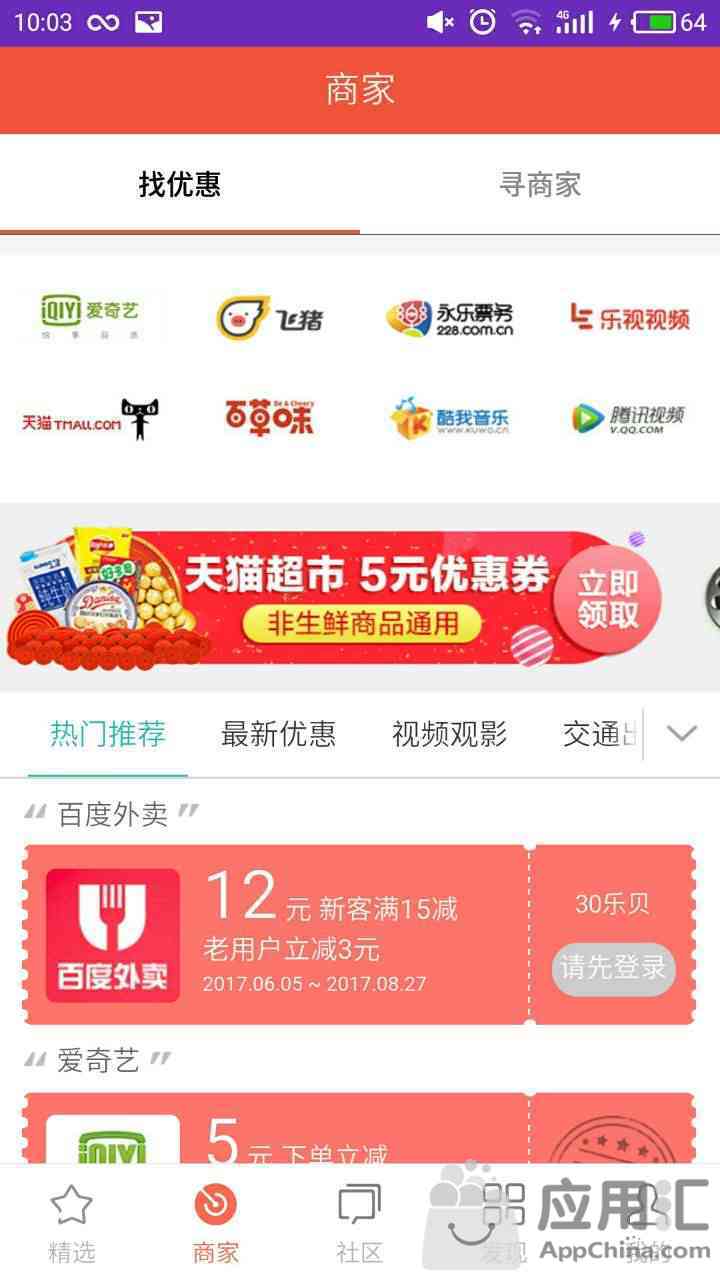
Task: Expand the category dropdown arrow
Action: click(682, 735)
